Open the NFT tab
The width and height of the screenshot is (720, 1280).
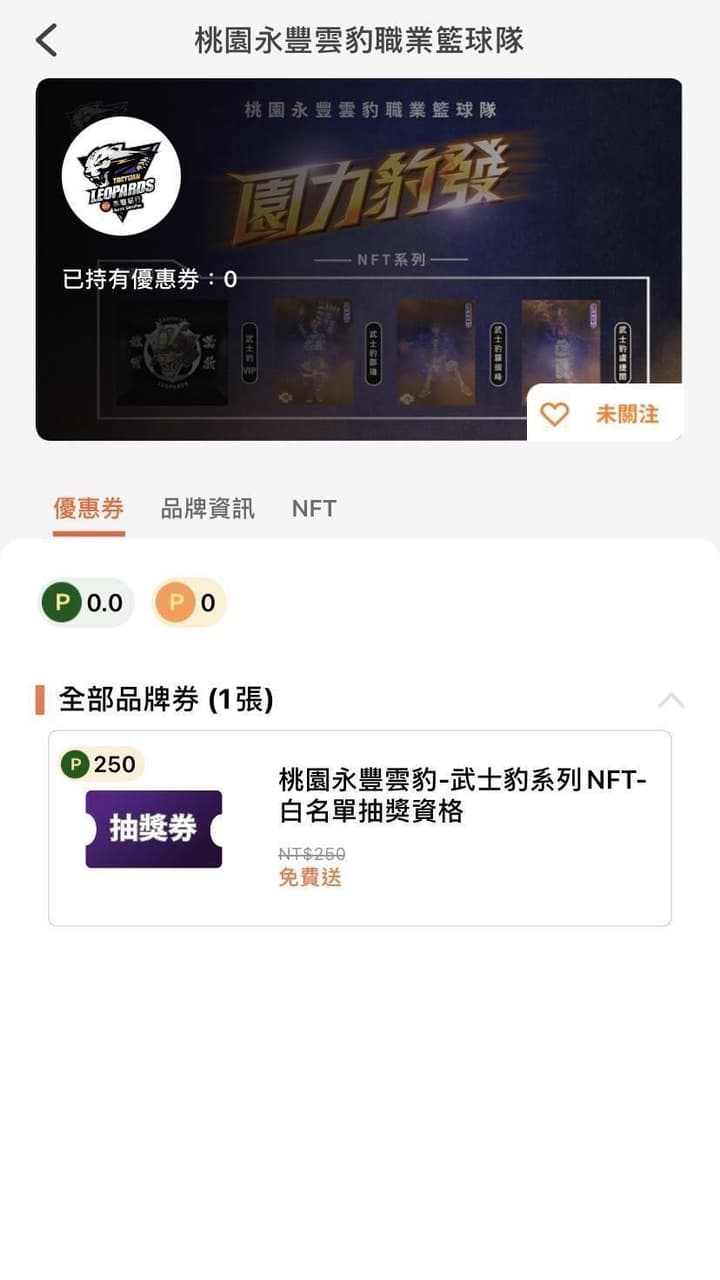tap(314, 509)
